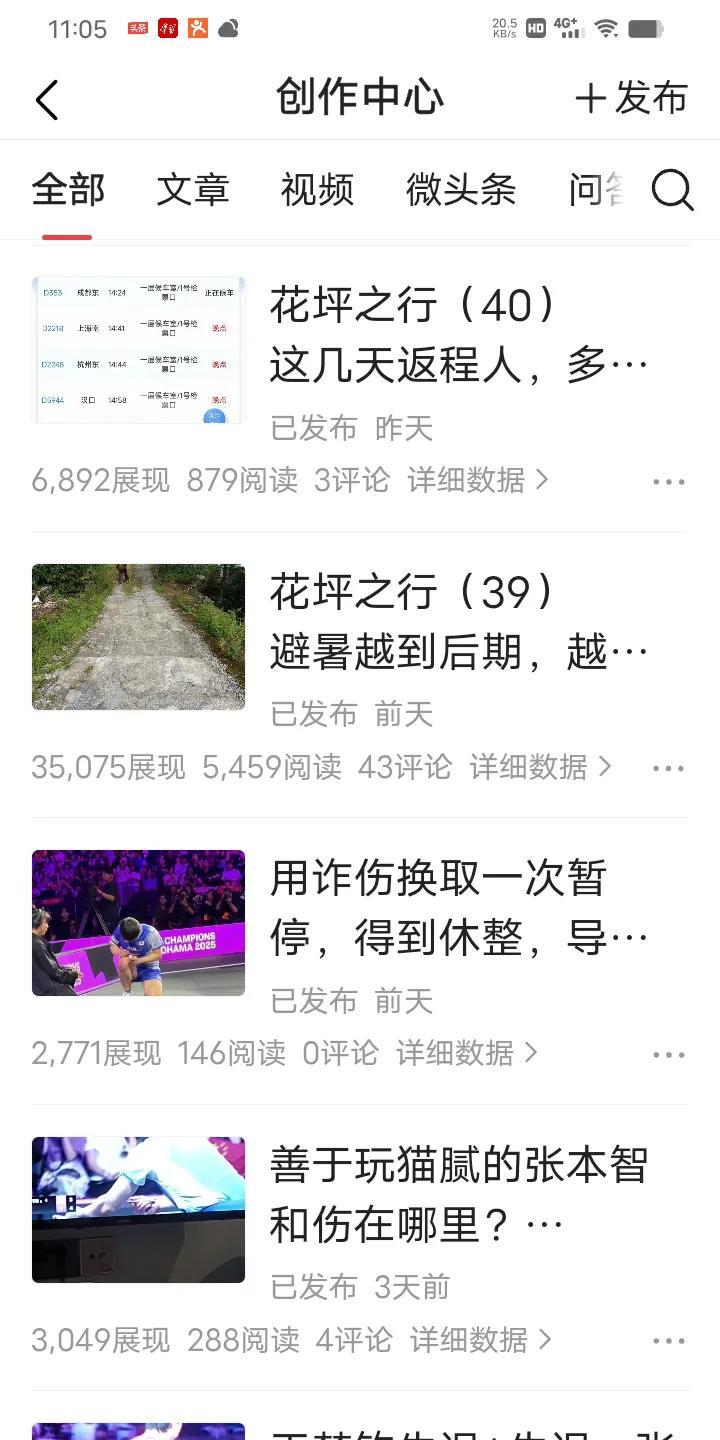Go back from 创作中心
This screenshot has width=720, height=1440.
click(47, 99)
